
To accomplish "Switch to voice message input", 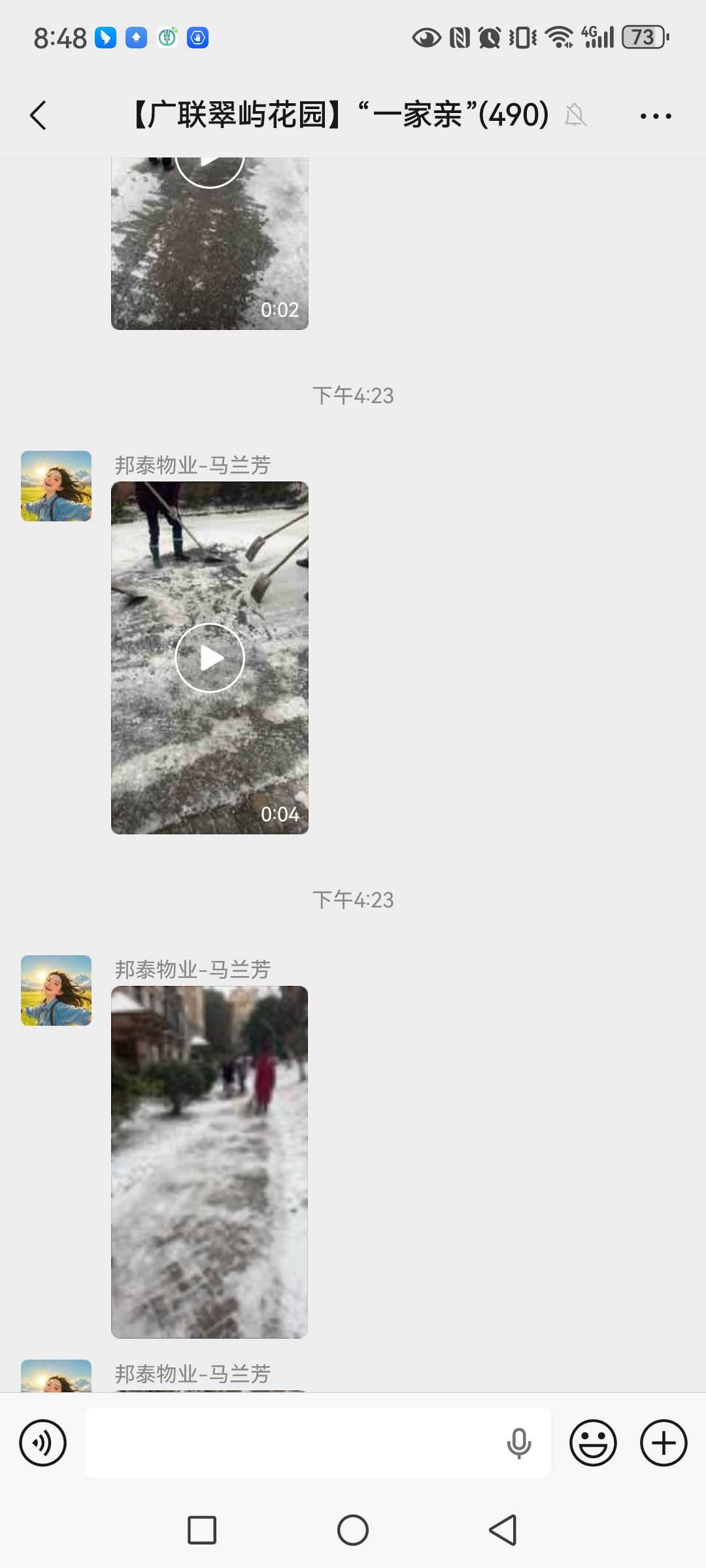I will [42, 1443].
